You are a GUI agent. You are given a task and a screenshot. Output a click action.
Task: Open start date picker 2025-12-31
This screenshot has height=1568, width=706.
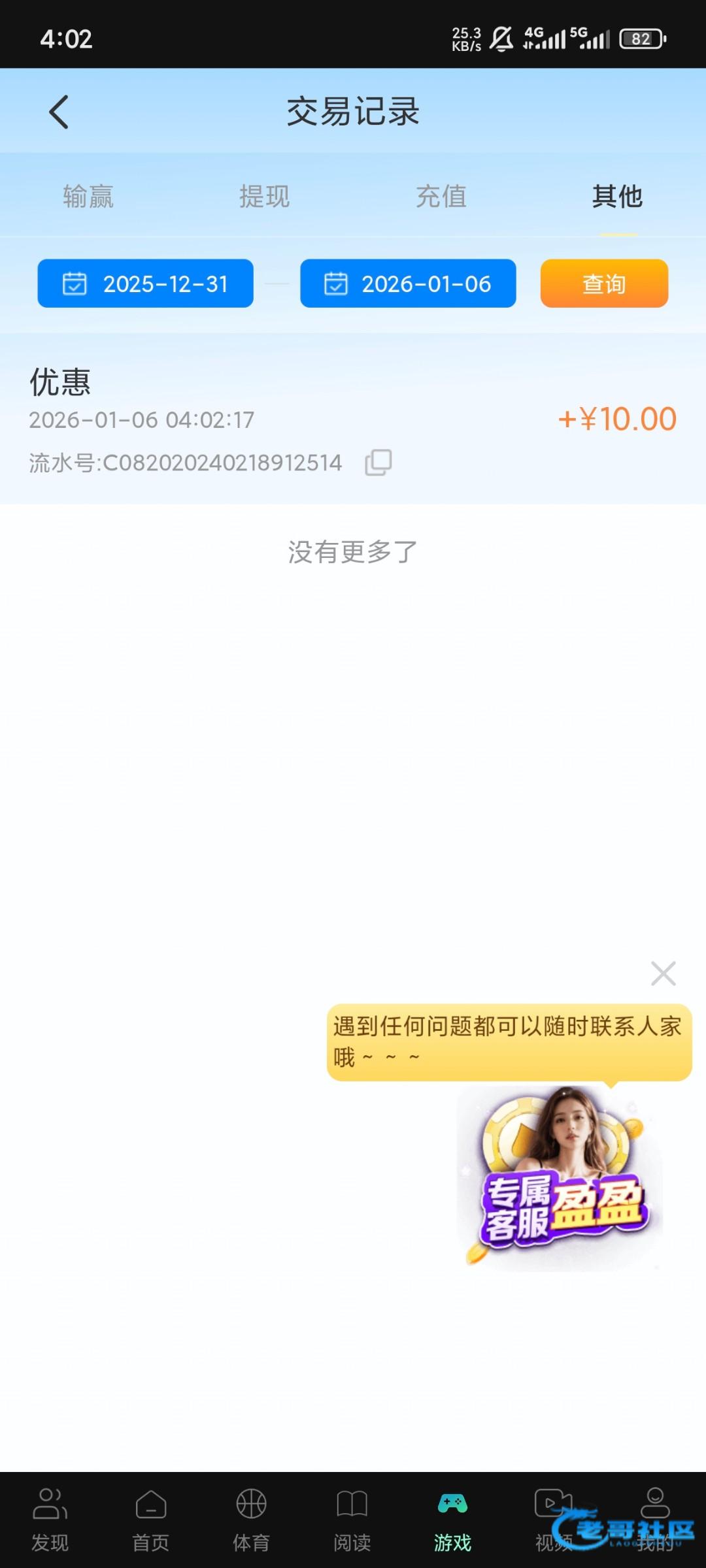[145, 284]
